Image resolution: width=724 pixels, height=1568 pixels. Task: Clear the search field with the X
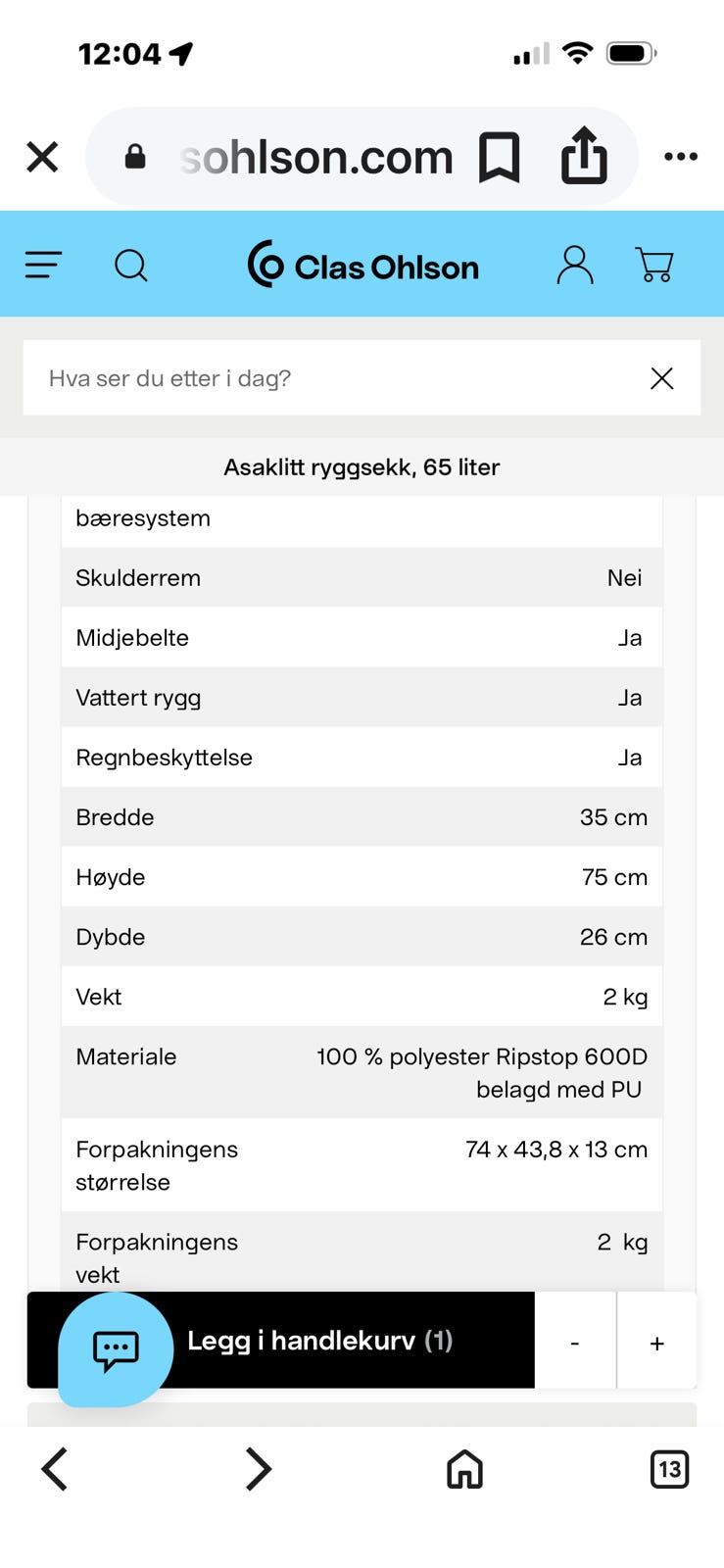pos(662,378)
